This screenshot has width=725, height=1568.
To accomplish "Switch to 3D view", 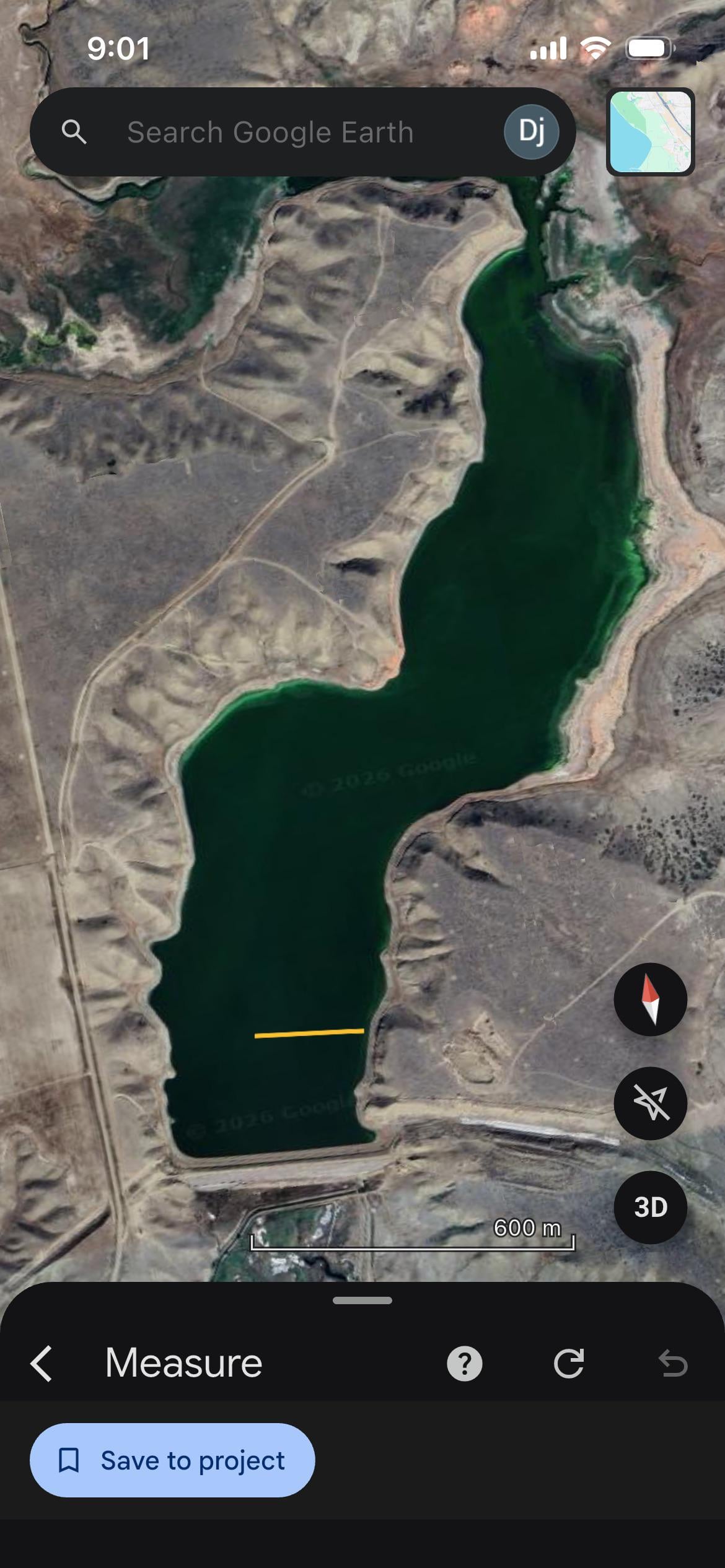I will pos(650,1207).
